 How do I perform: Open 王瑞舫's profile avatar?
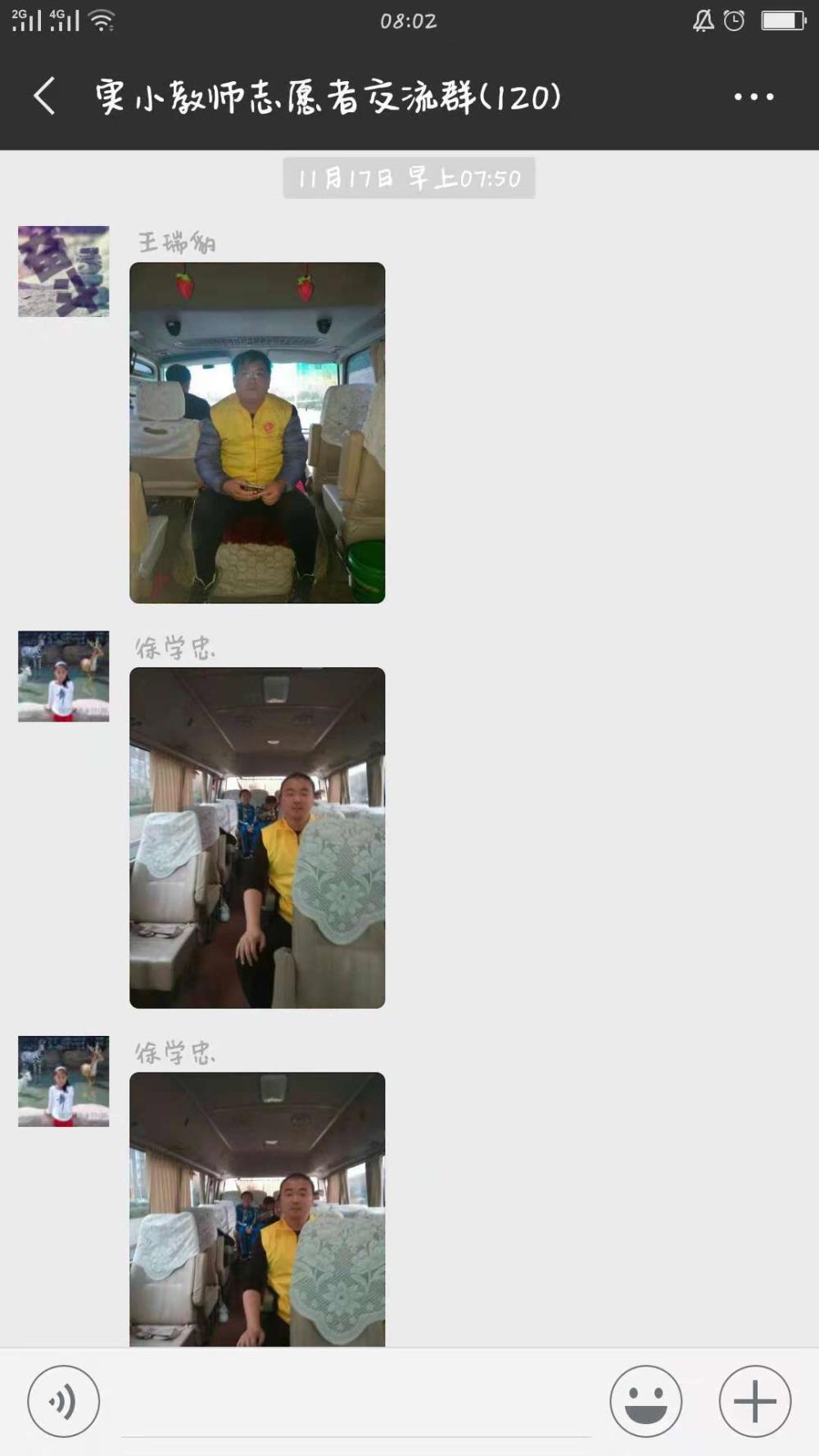tap(64, 271)
